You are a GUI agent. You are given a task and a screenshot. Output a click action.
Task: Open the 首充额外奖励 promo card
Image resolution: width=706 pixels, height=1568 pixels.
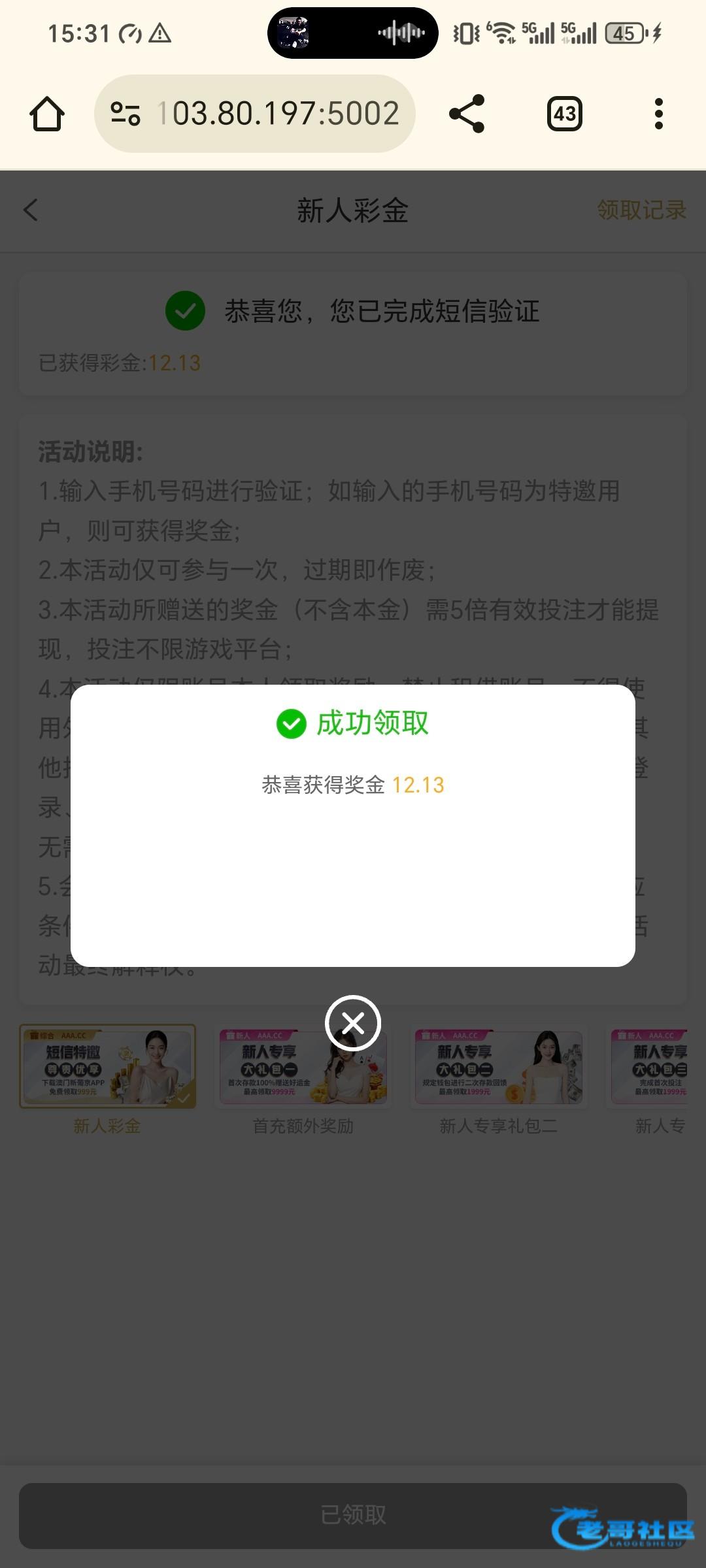click(303, 1066)
